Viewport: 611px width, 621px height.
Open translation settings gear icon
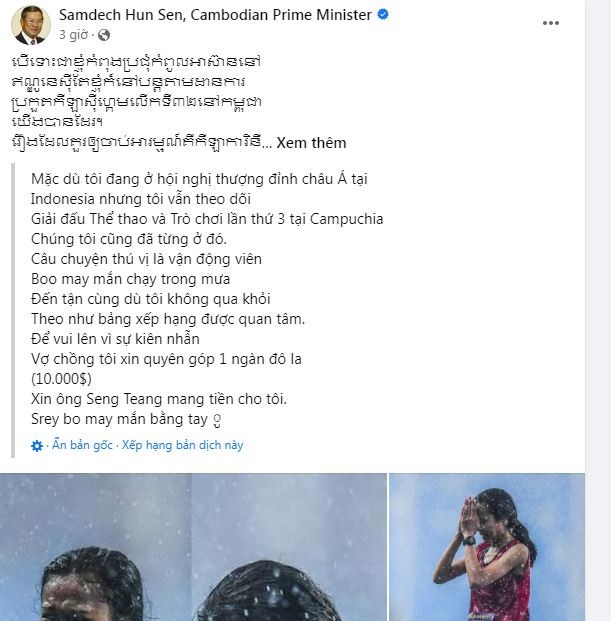tap(36, 445)
